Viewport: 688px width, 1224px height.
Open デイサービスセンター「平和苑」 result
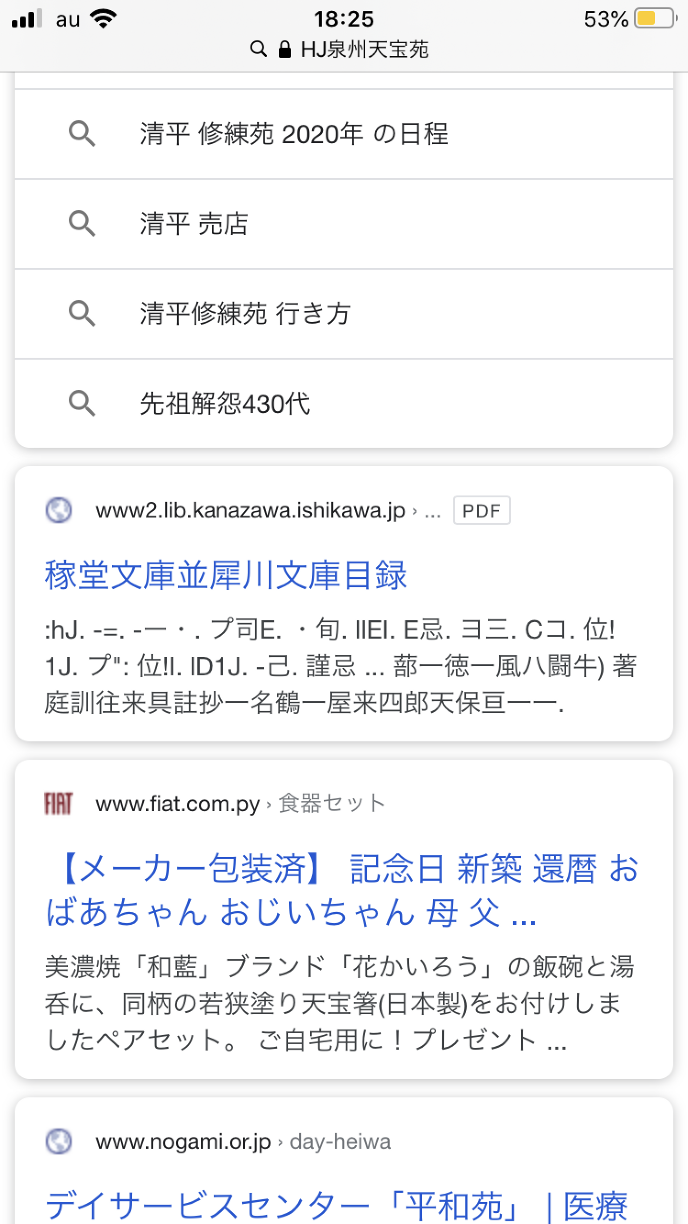coord(336,1204)
